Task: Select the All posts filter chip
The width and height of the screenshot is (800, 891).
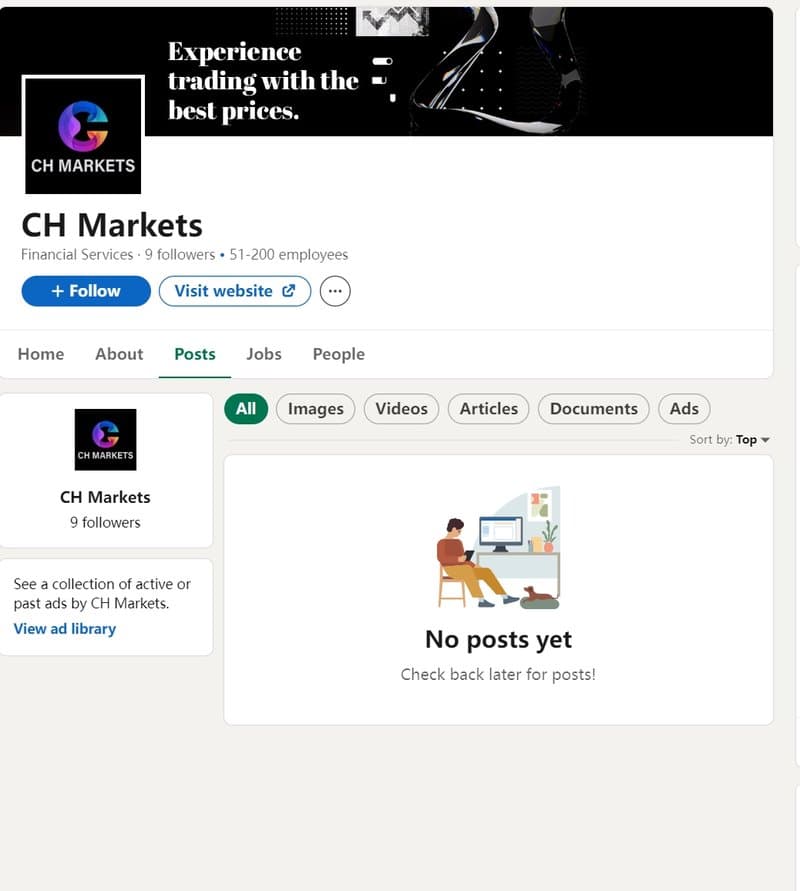Action: tap(246, 408)
